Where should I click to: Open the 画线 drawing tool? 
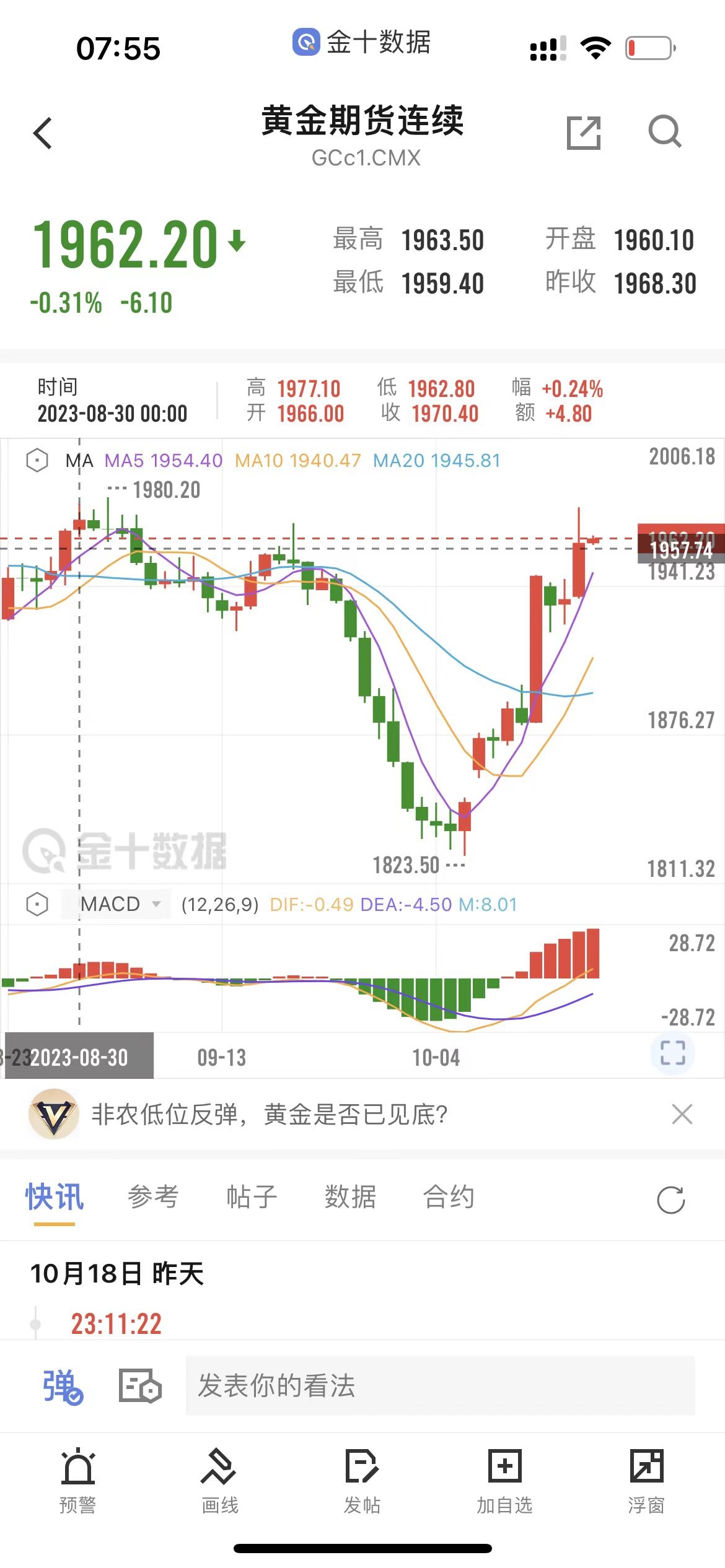[219, 1480]
